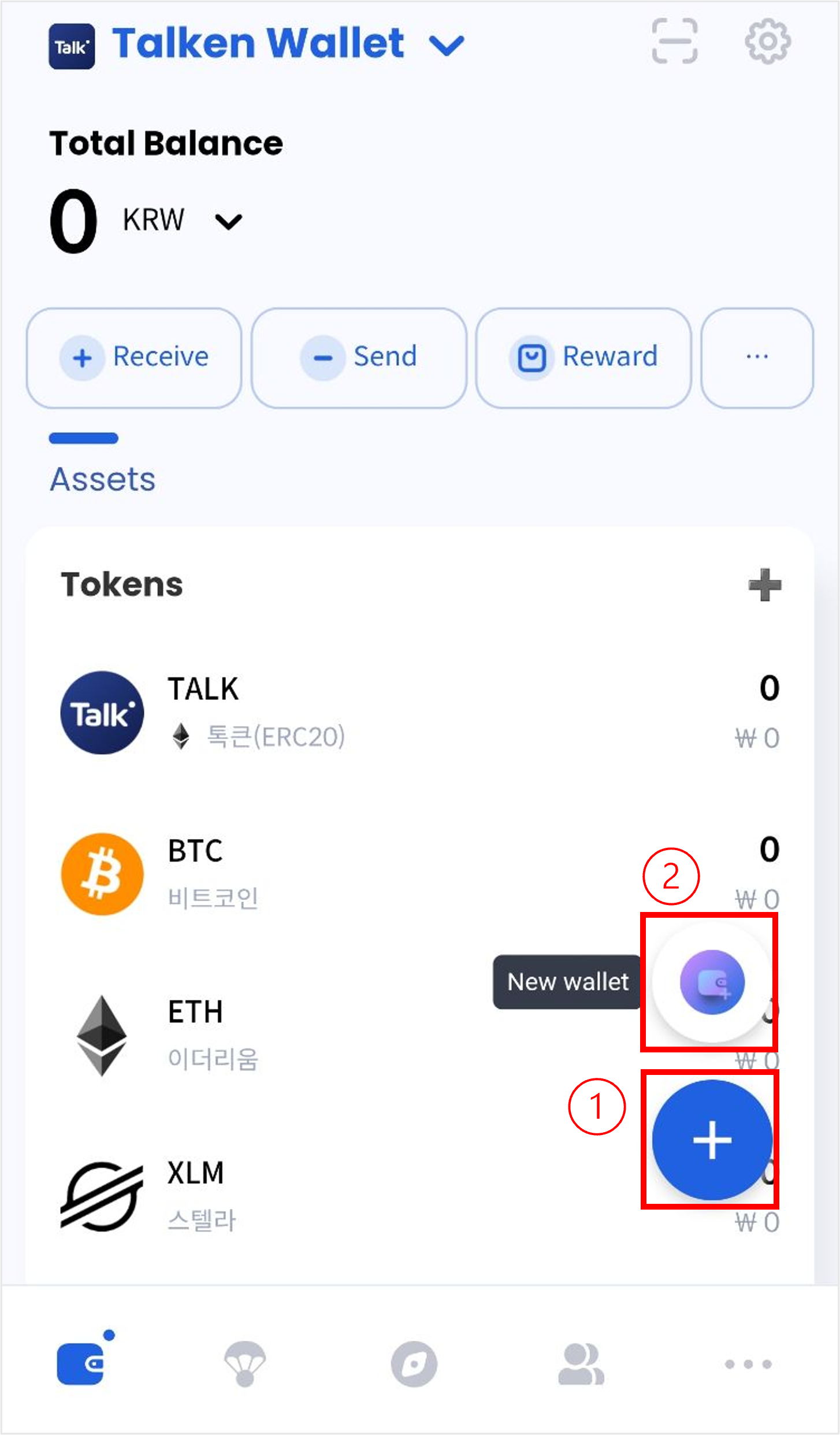Open the XLM token row

coord(289,1195)
